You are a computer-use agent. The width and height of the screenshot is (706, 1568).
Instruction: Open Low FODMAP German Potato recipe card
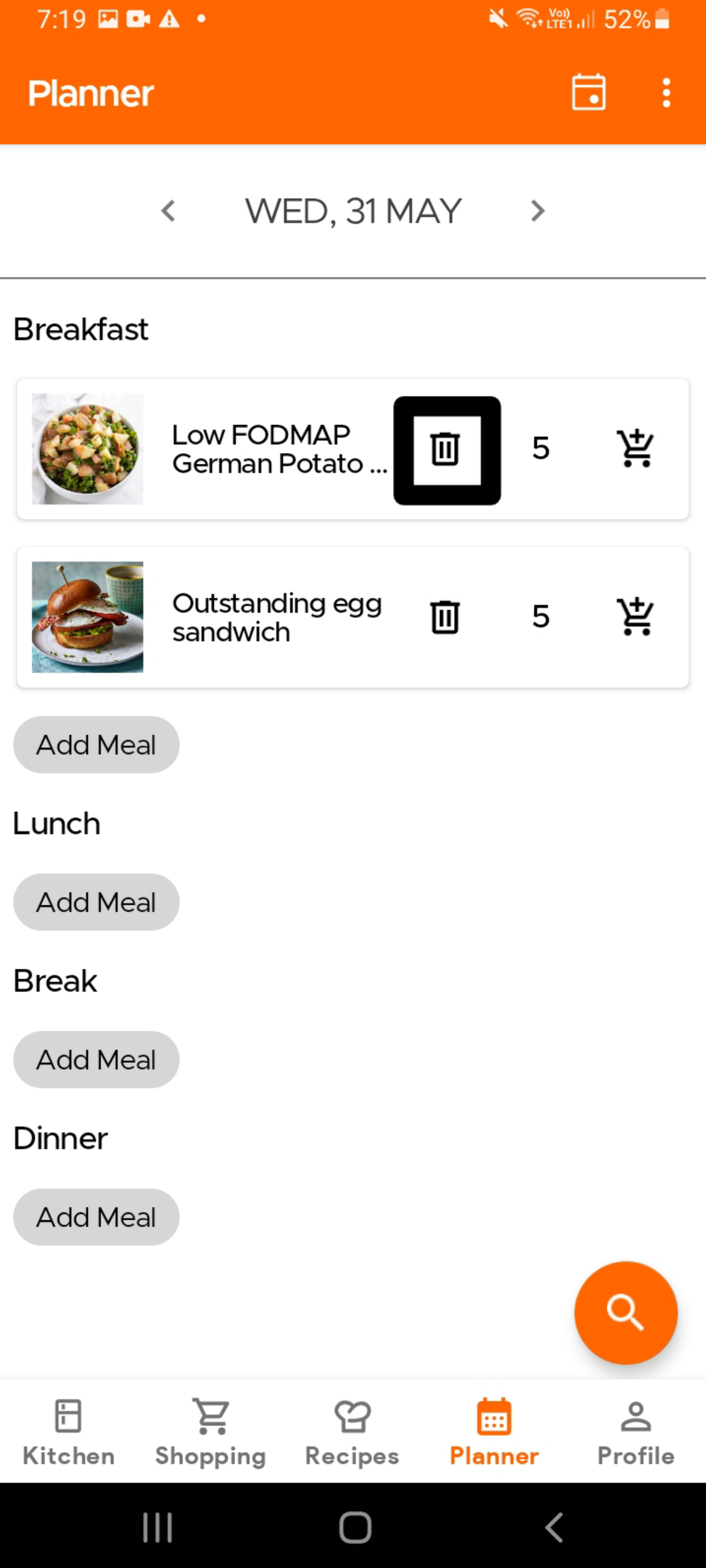268,449
